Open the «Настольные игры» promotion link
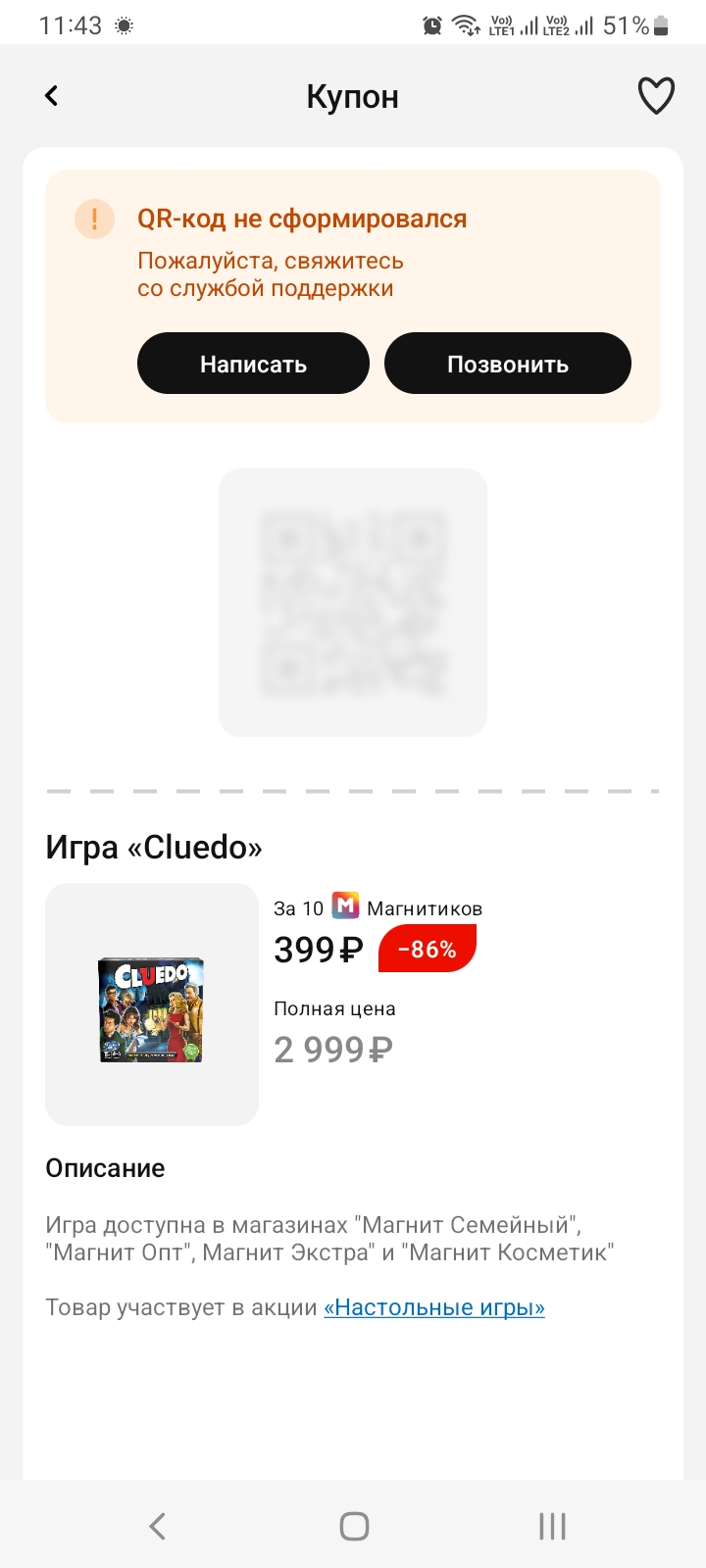The height and width of the screenshot is (1568, 706). [434, 1307]
